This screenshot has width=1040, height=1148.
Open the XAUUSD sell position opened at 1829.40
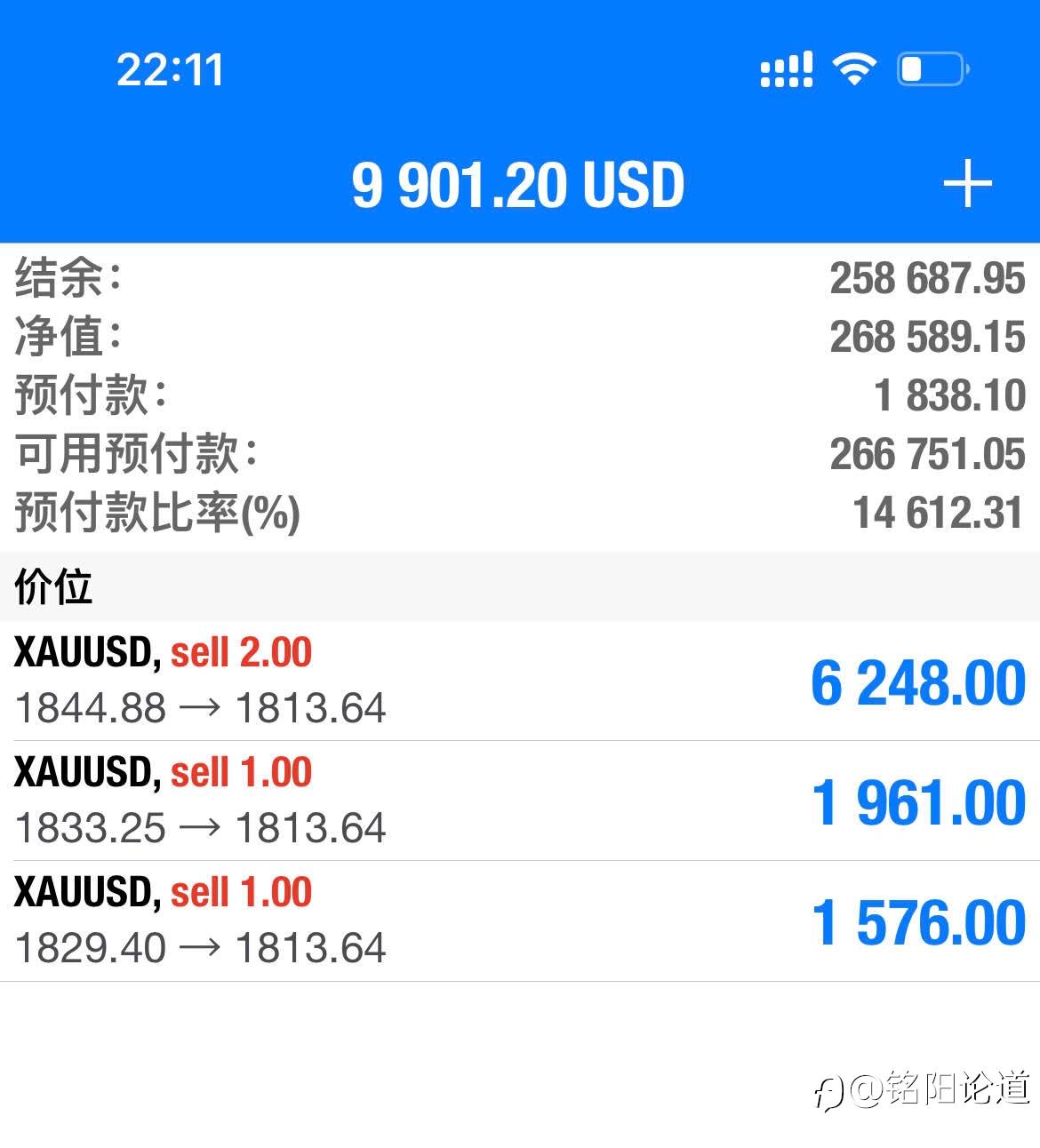pos(520,921)
